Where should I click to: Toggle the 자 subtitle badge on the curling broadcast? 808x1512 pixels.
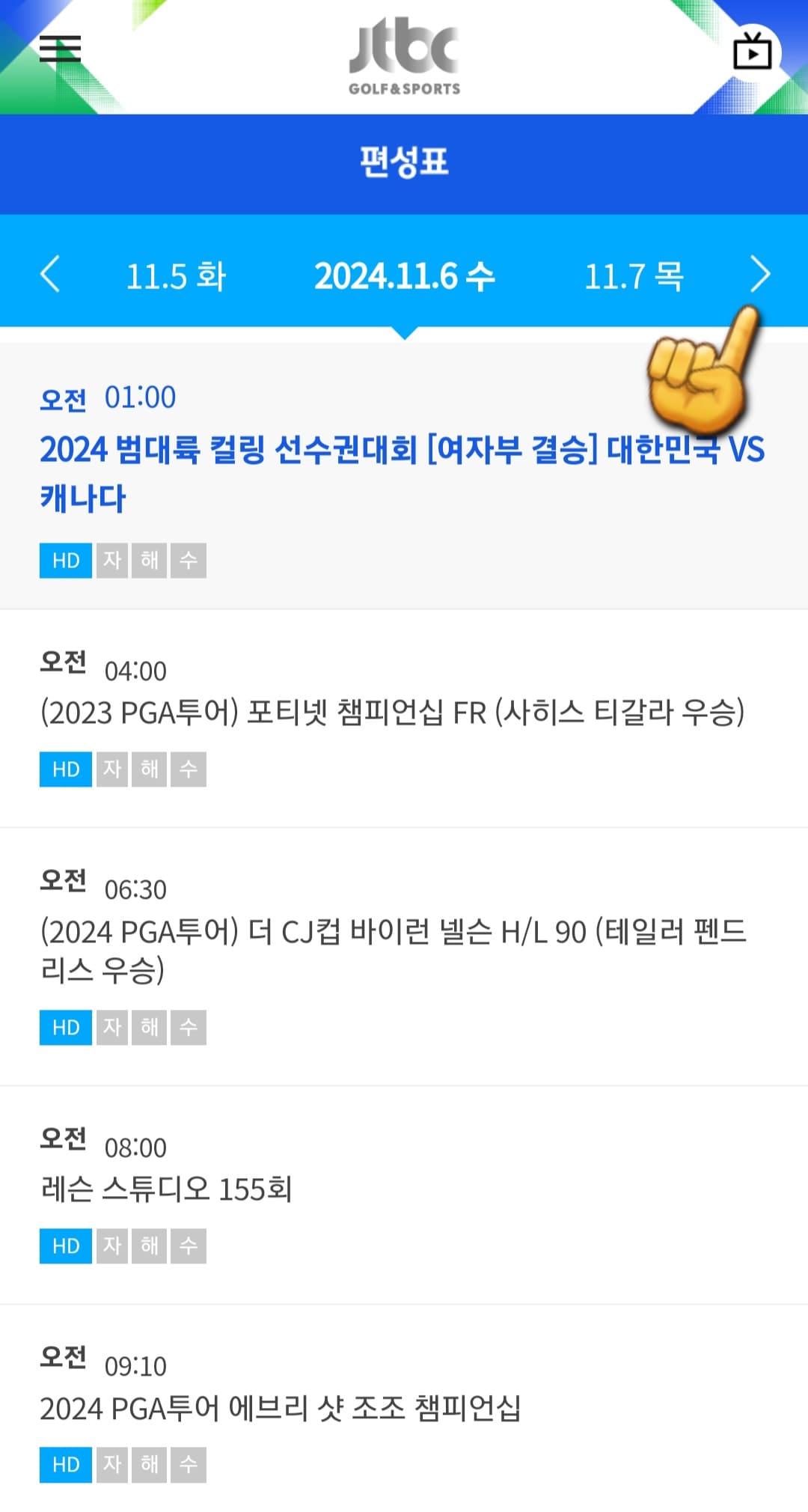pyautogui.click(x=112, y=560)
